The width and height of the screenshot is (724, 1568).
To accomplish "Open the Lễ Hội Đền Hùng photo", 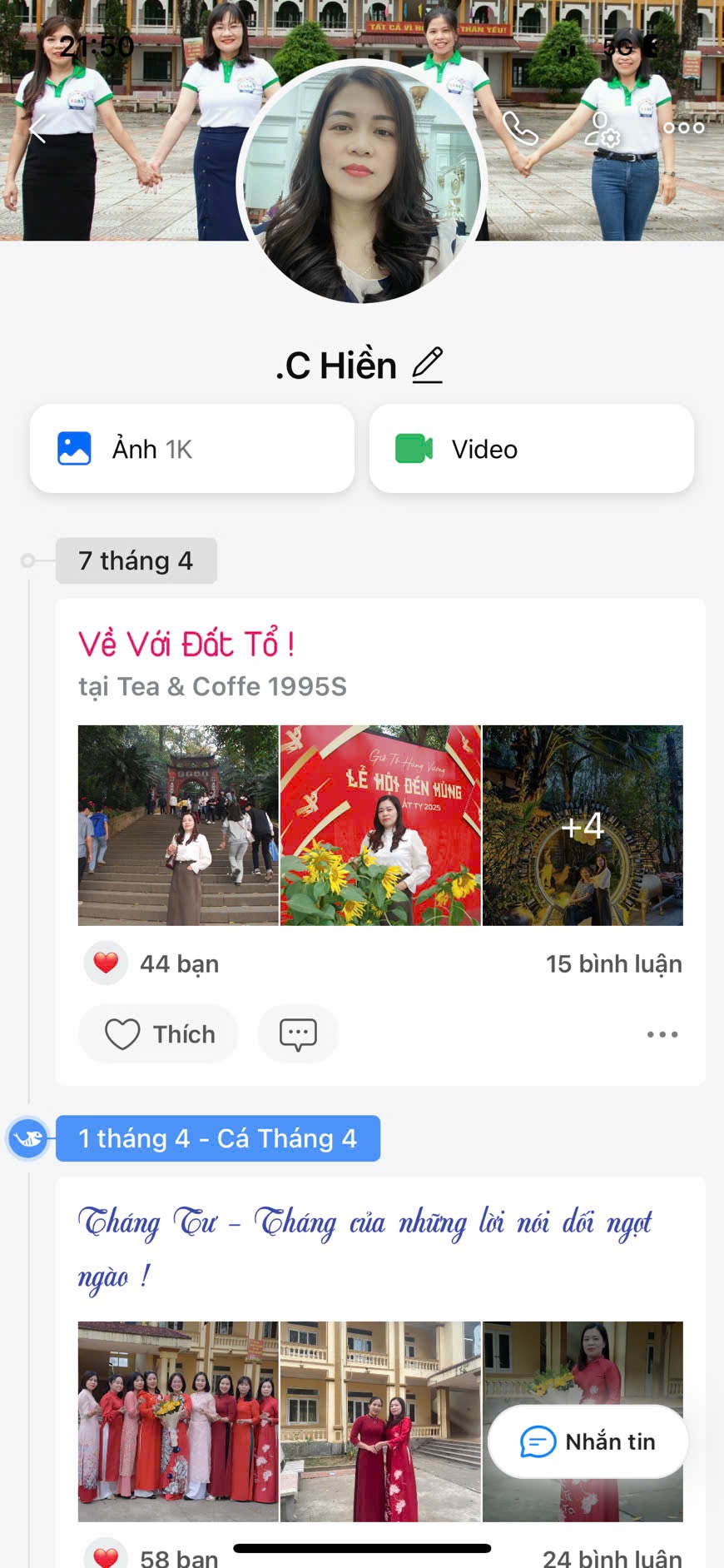I will pyautogui.click(x=380, y=825).
